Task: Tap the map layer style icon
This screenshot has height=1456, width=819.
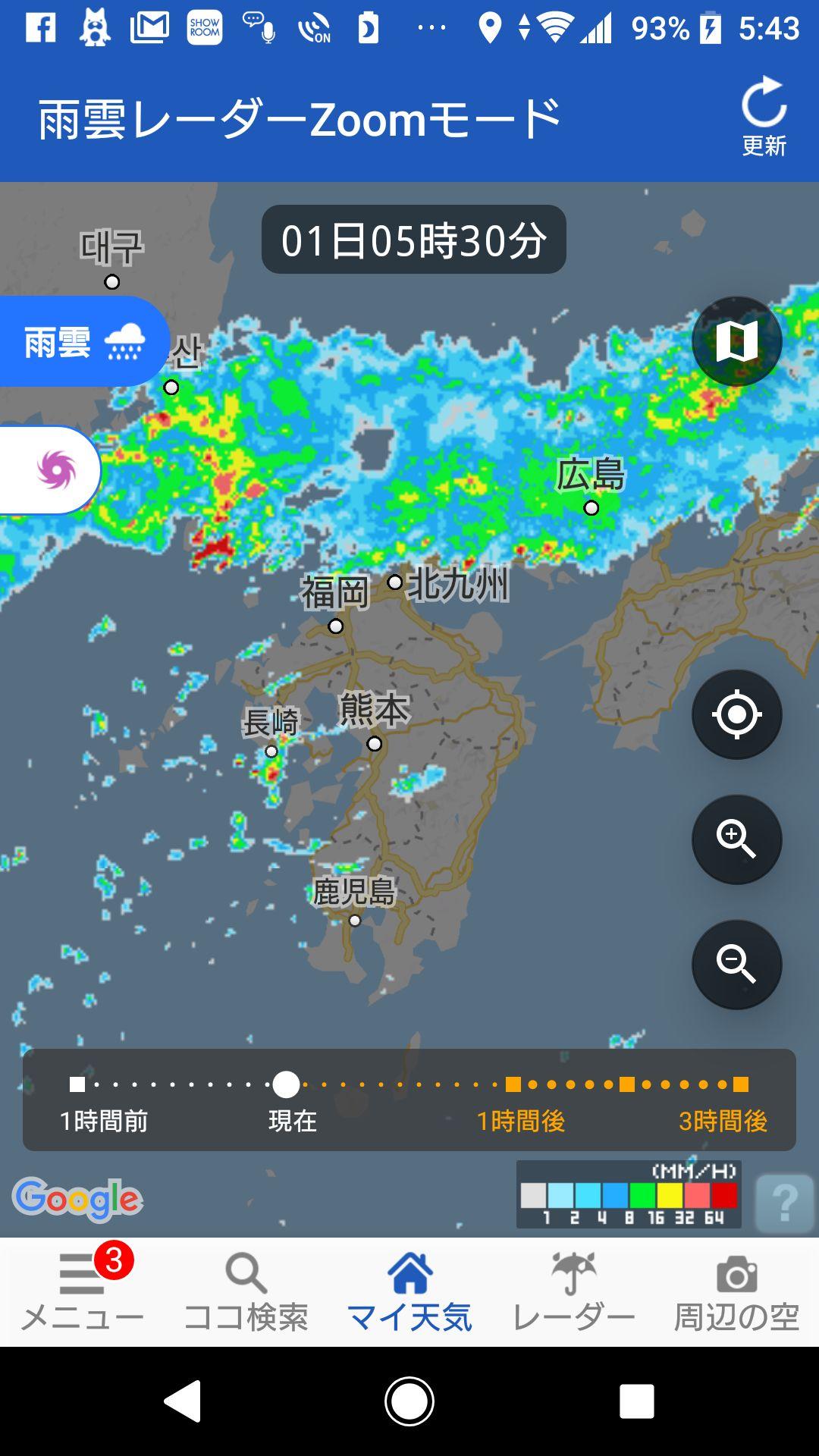Action: pyautogui.click(x=736, y=340)
